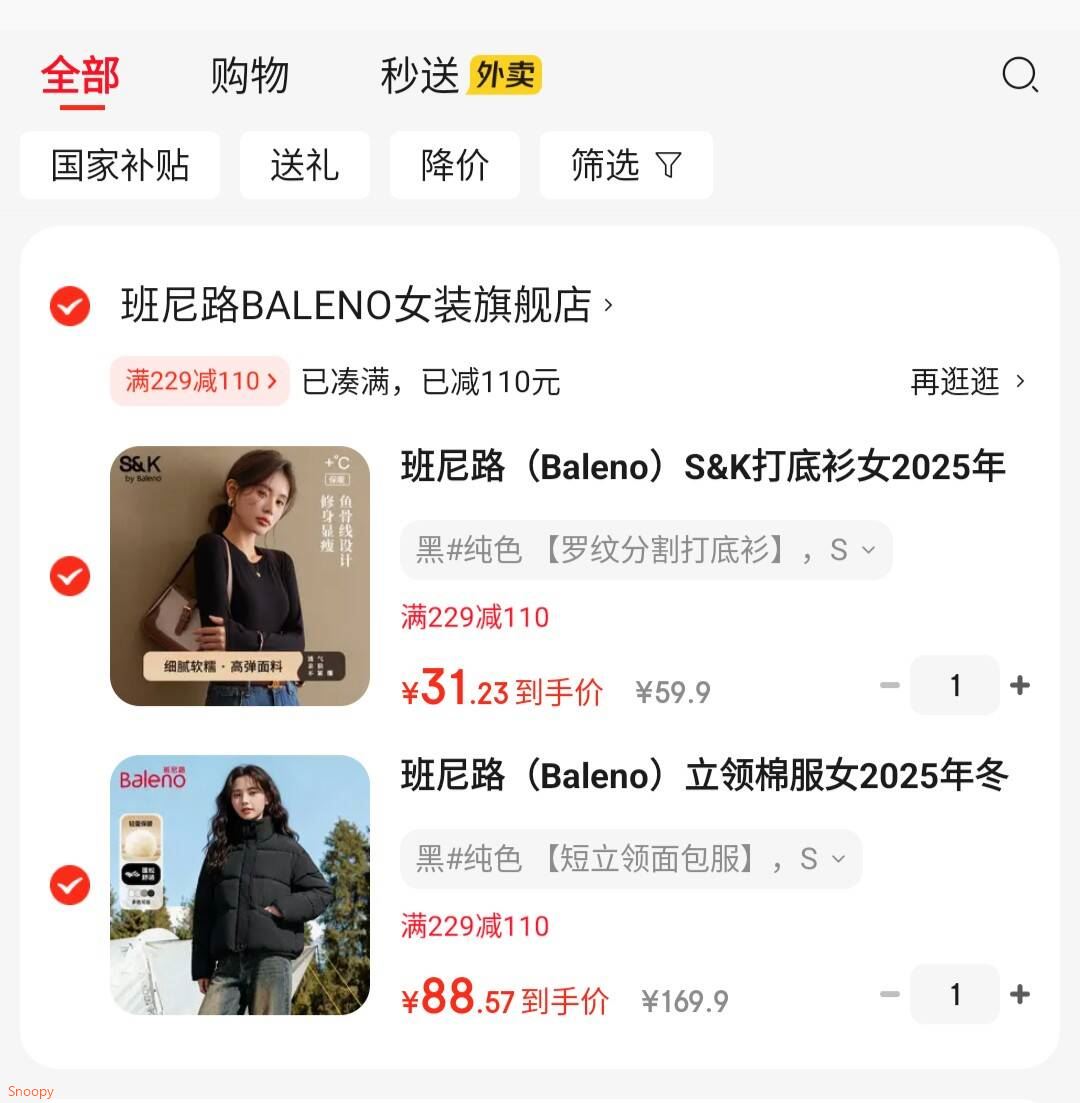
Task: Switch to the 购物 tab
Action: (x=249, y=76)
